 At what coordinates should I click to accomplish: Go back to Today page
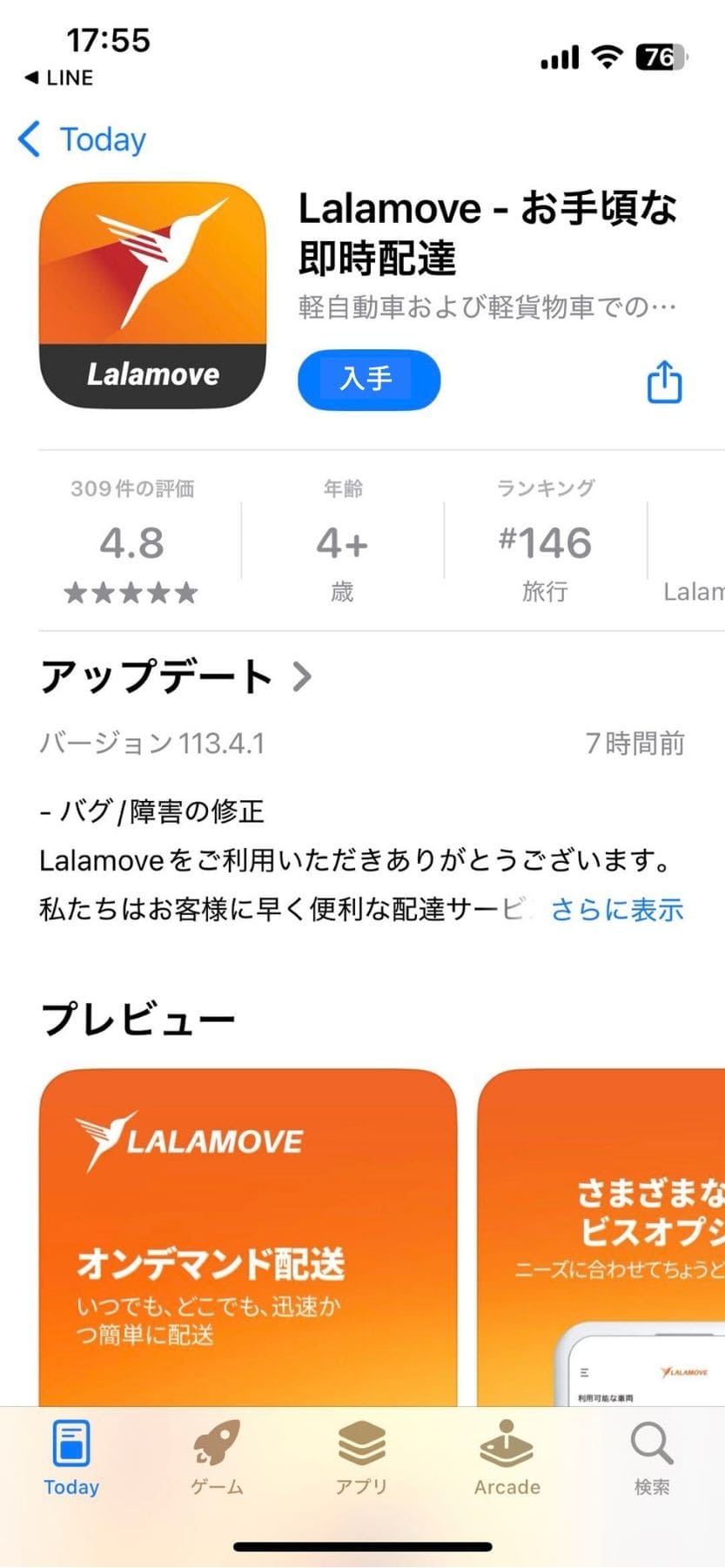click(x=83, y=139)
